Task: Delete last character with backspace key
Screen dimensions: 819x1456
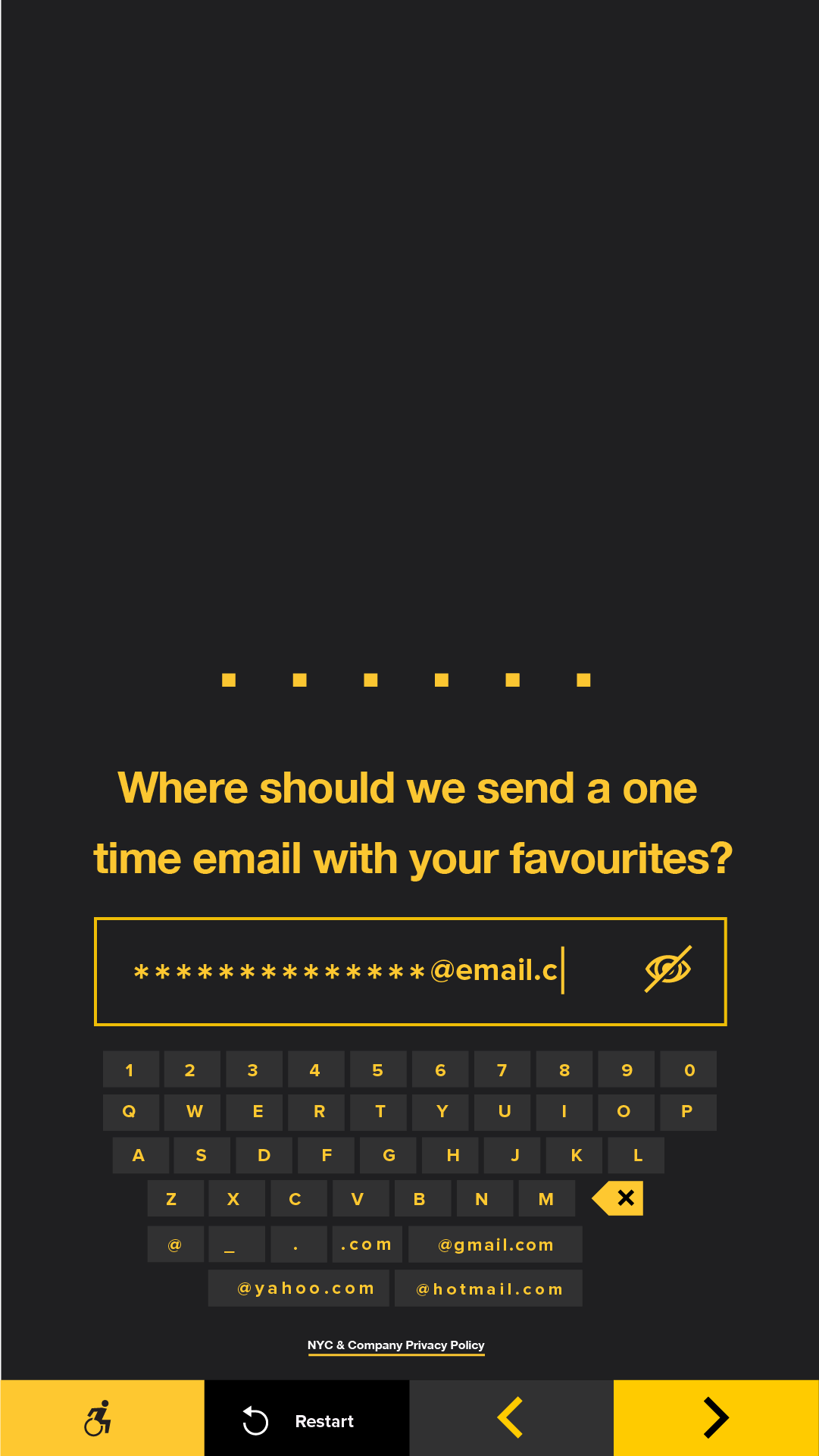Action: pos(617,1198)
